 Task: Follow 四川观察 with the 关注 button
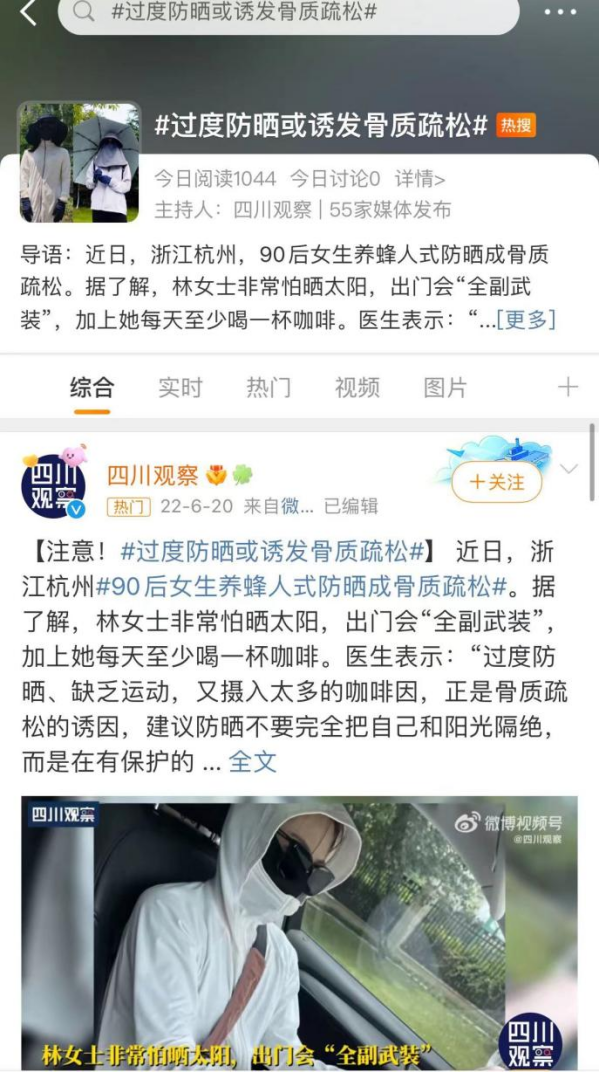point(497,483)
